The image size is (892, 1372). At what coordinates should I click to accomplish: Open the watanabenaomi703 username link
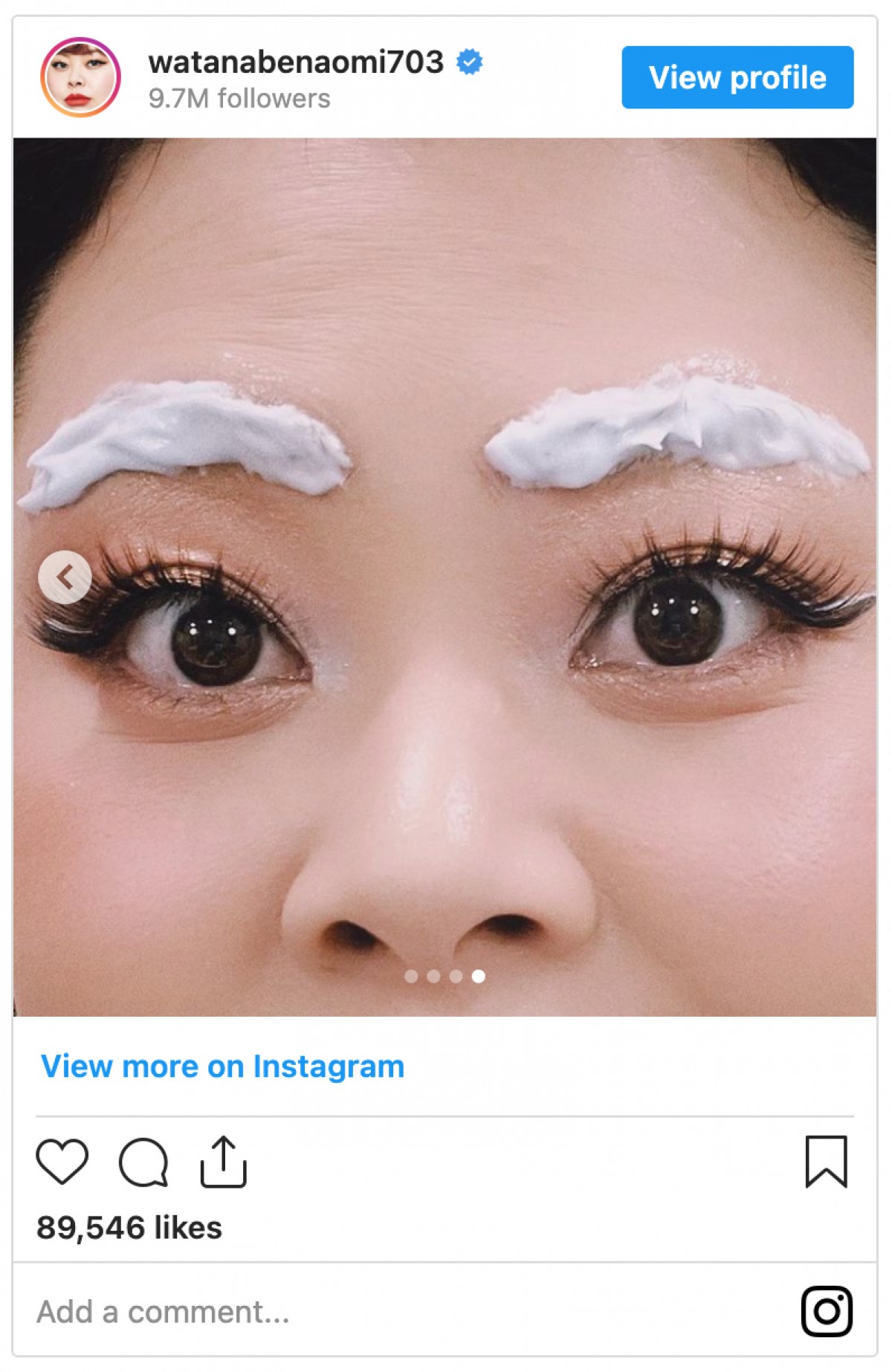coord(295,62)
